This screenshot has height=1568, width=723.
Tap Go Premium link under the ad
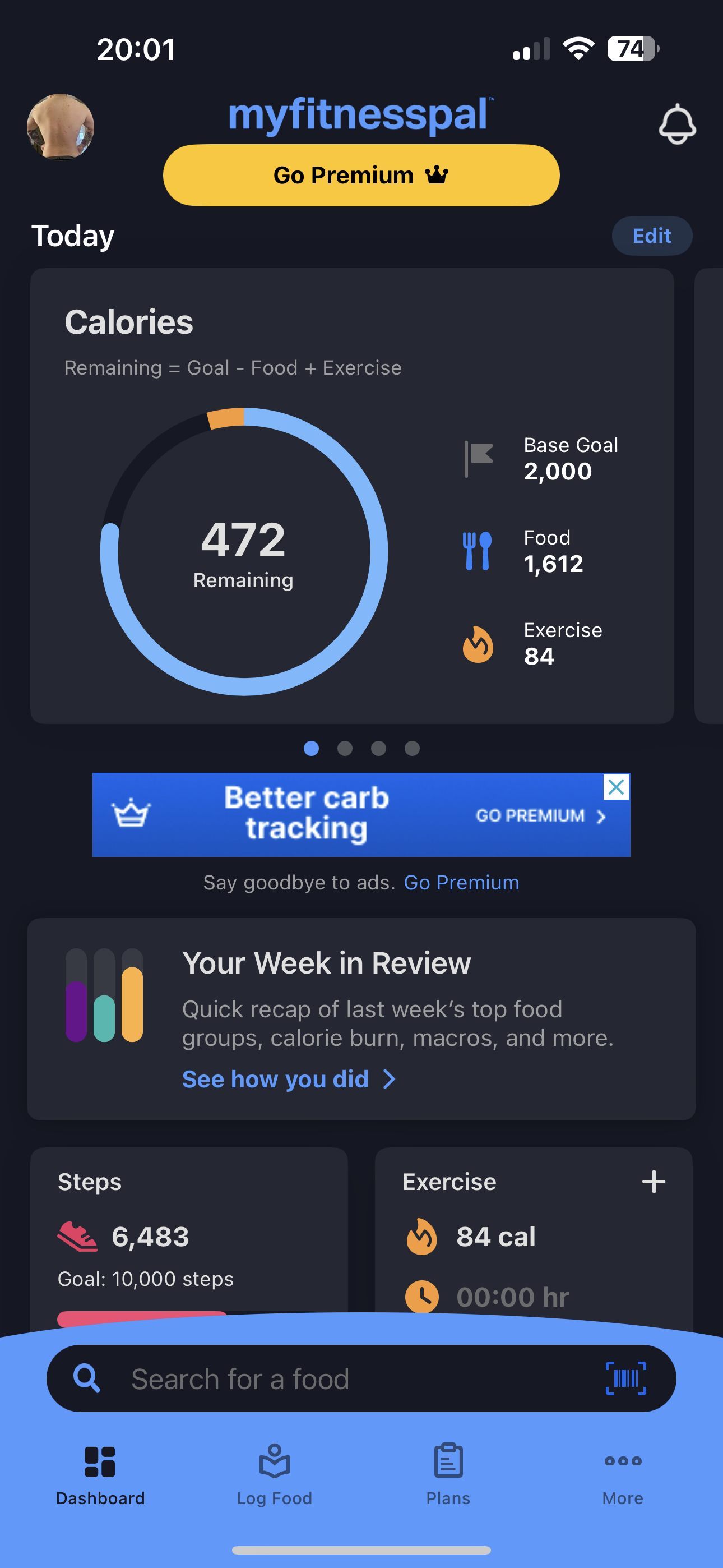(461, 882)
